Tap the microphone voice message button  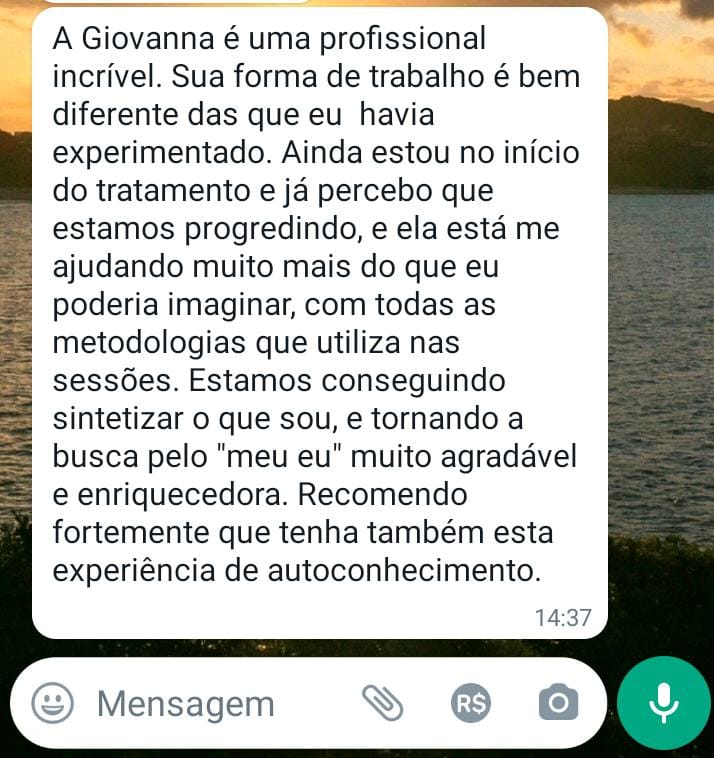[x=663, y=704]
